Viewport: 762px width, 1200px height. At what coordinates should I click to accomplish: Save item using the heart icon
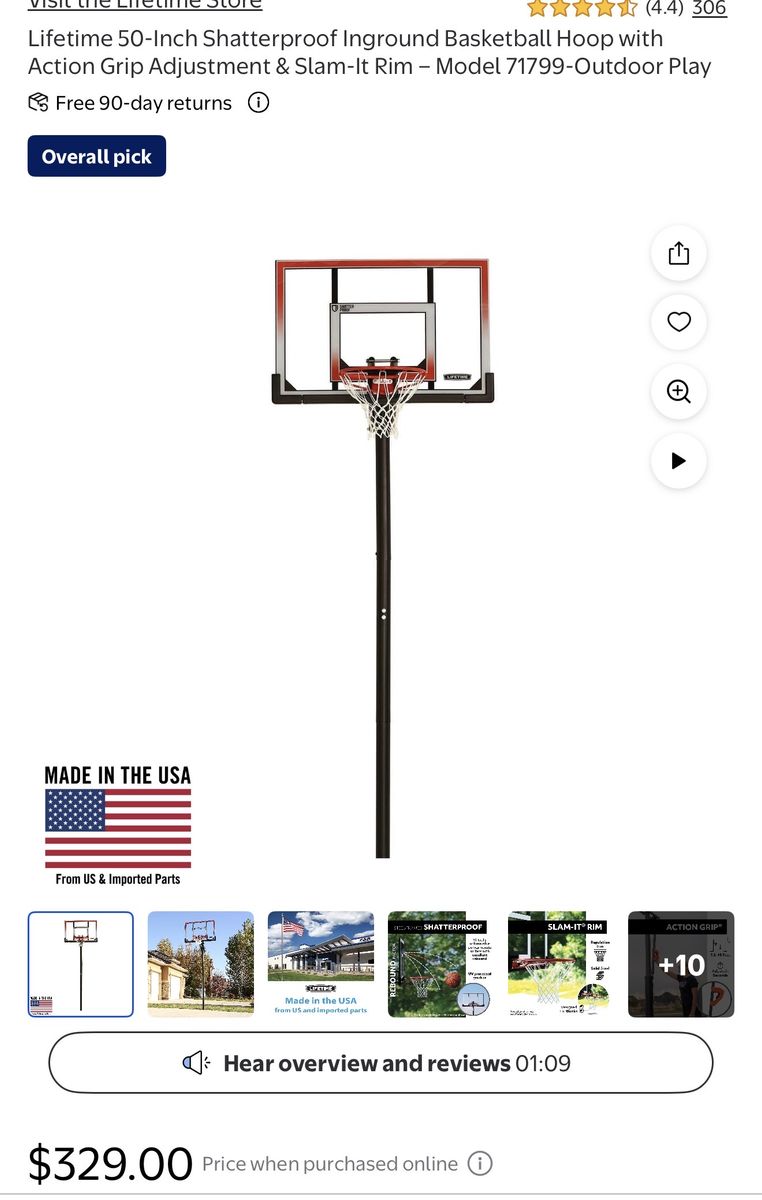679,322
